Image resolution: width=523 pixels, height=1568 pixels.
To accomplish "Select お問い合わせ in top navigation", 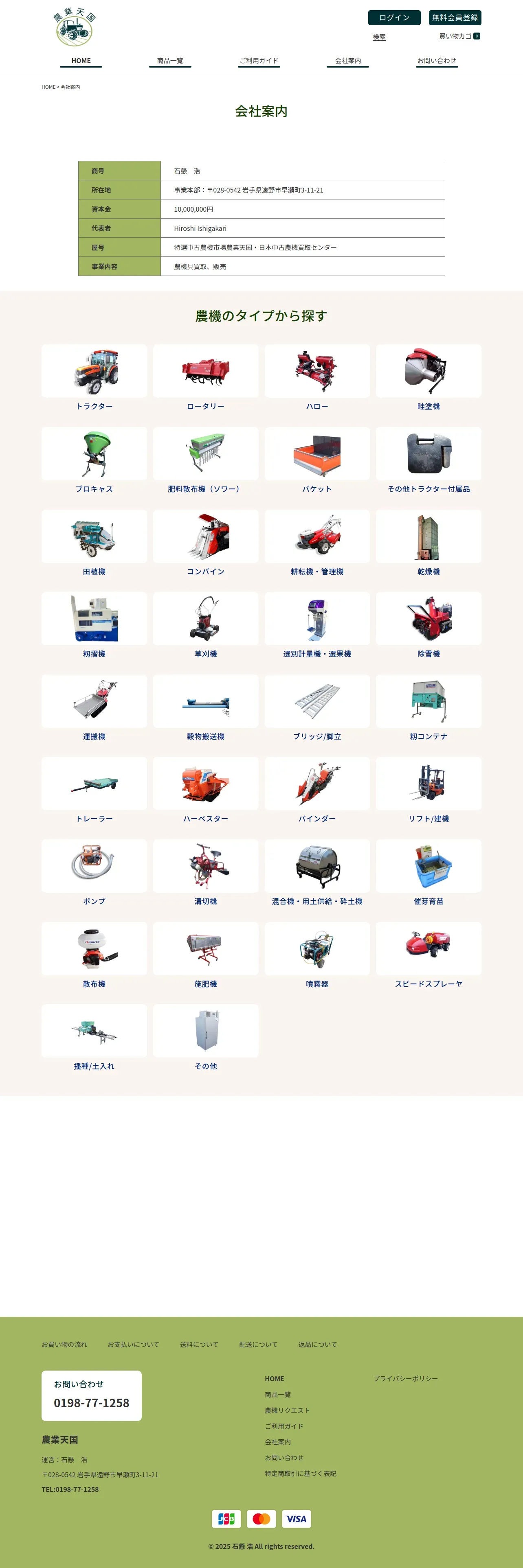I will [437, 61].
